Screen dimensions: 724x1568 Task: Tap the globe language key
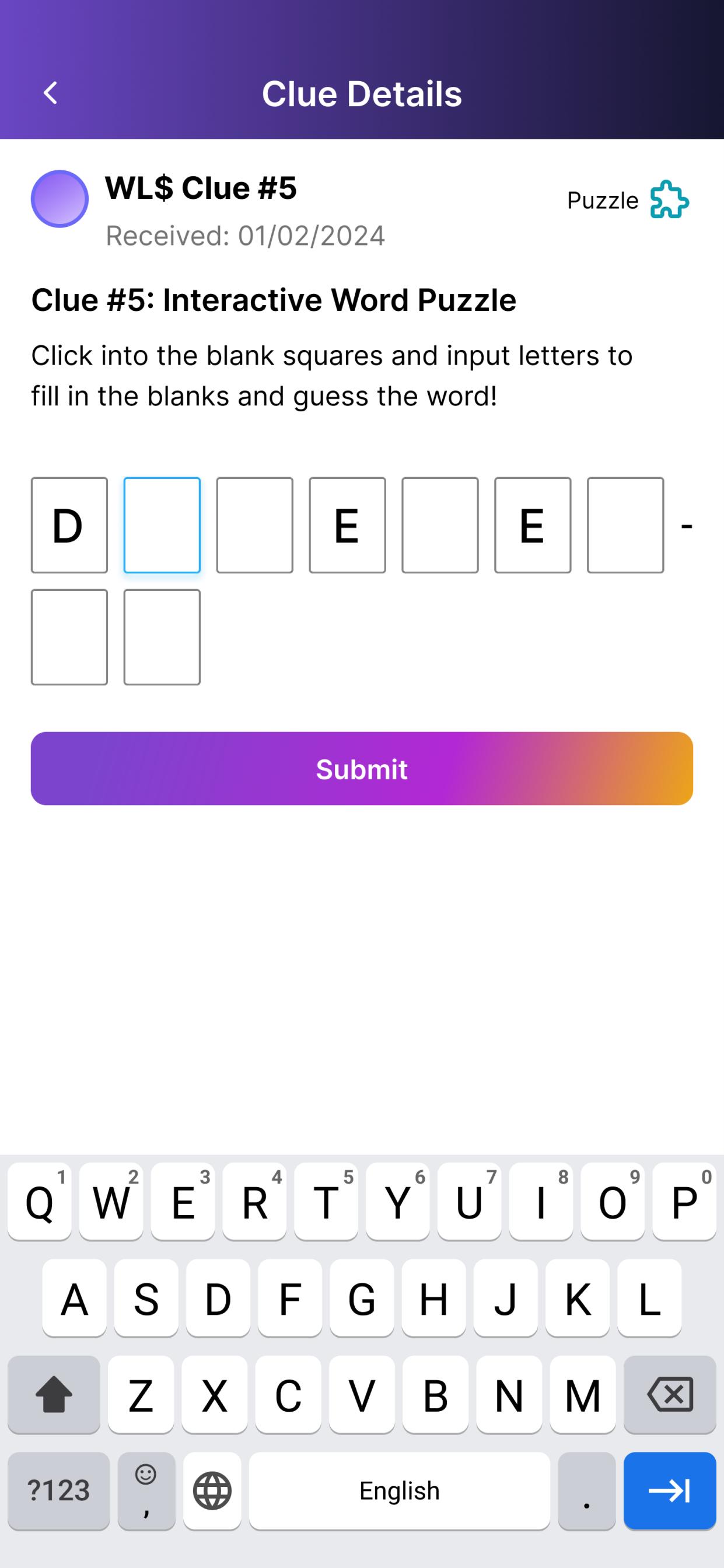pyautogui.click(x=212, y=1490)
